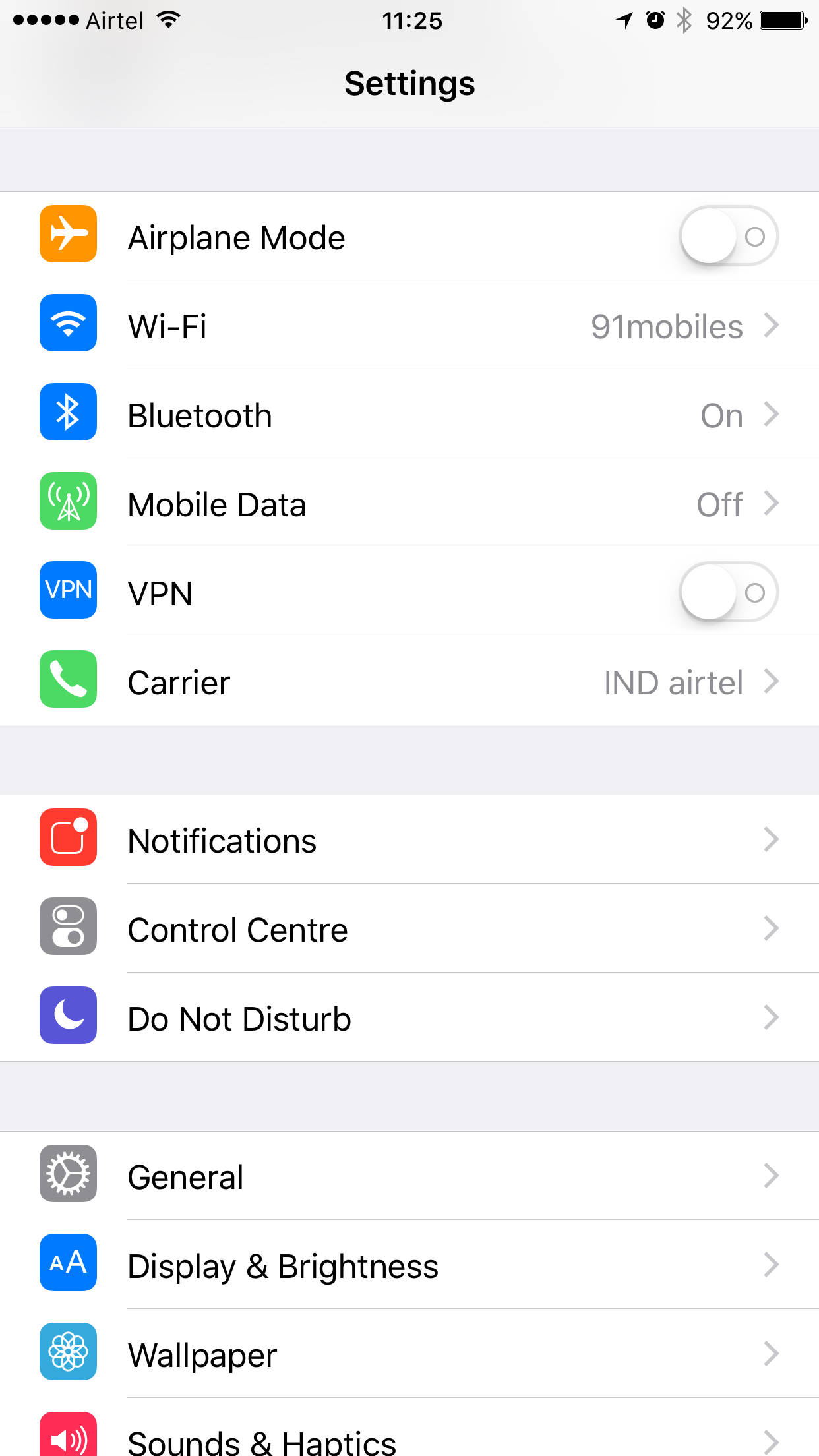Screen dimensions: 819x1456
Task: Select Display & Brightness
Action: coord(409,1265)
